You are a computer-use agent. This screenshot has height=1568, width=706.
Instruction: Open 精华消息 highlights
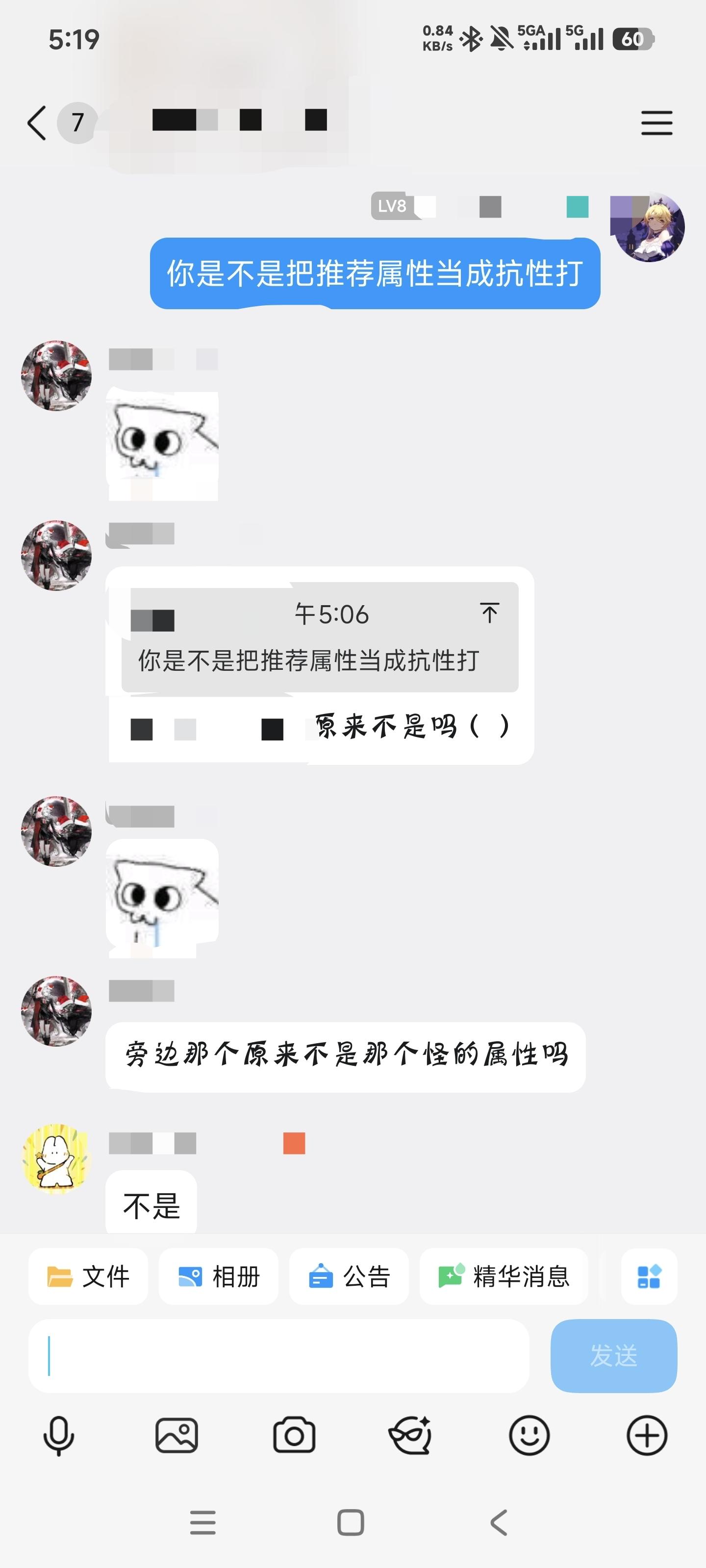(x=504, y=1276)
